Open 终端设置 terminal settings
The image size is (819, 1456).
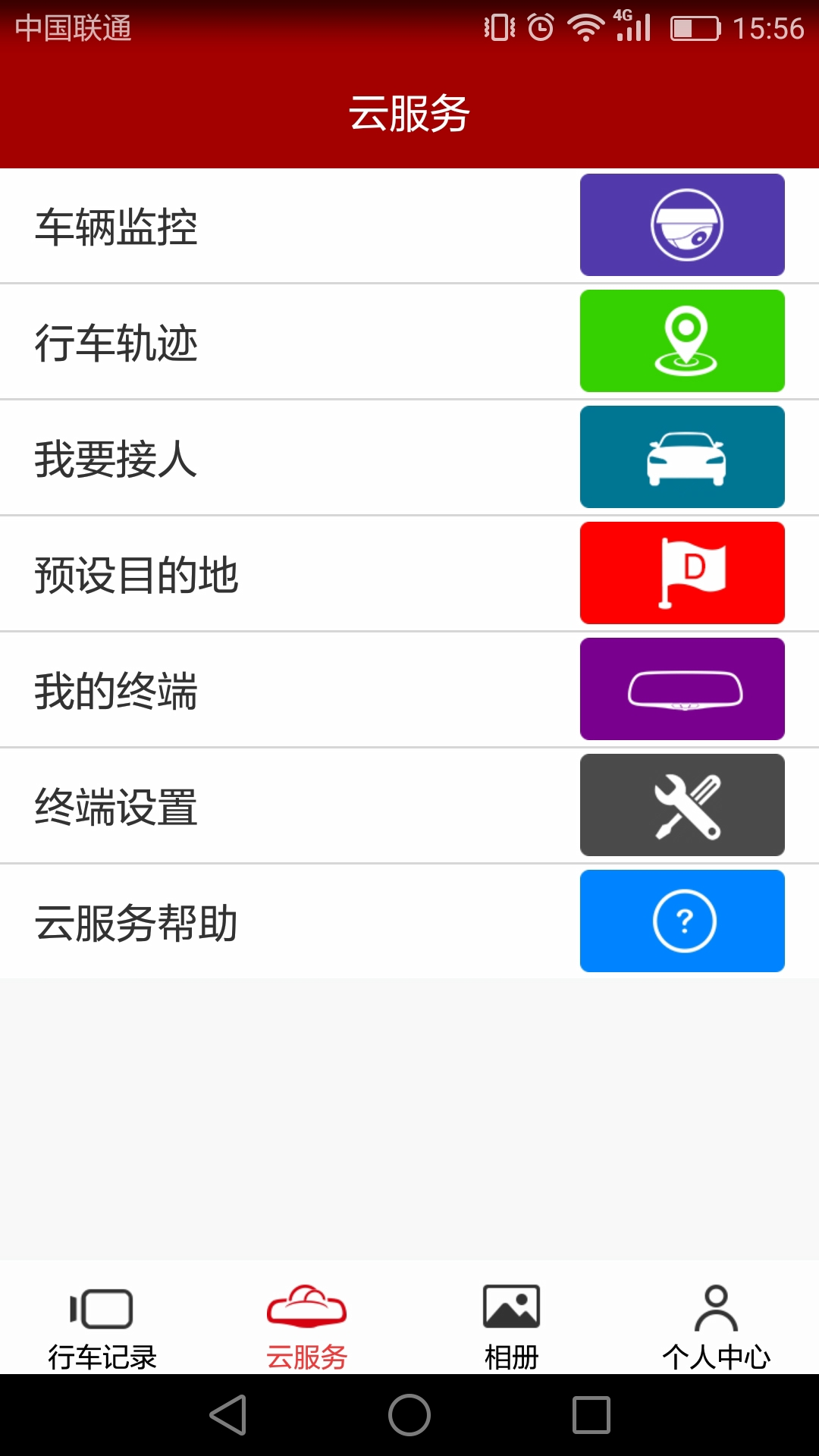click(x=409, y=806)
